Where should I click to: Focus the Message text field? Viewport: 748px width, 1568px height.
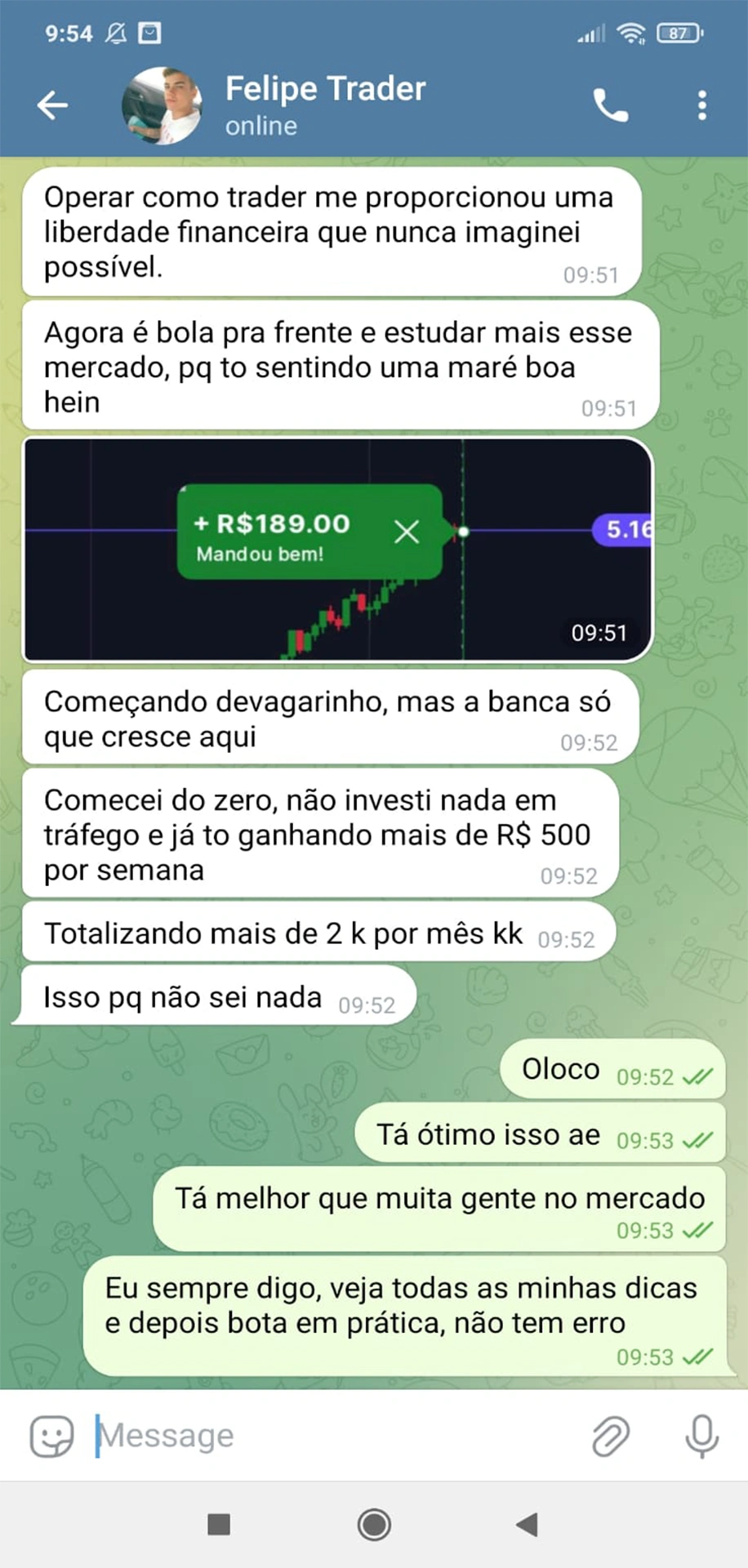pyautogui.click(x=327, y=1435)
